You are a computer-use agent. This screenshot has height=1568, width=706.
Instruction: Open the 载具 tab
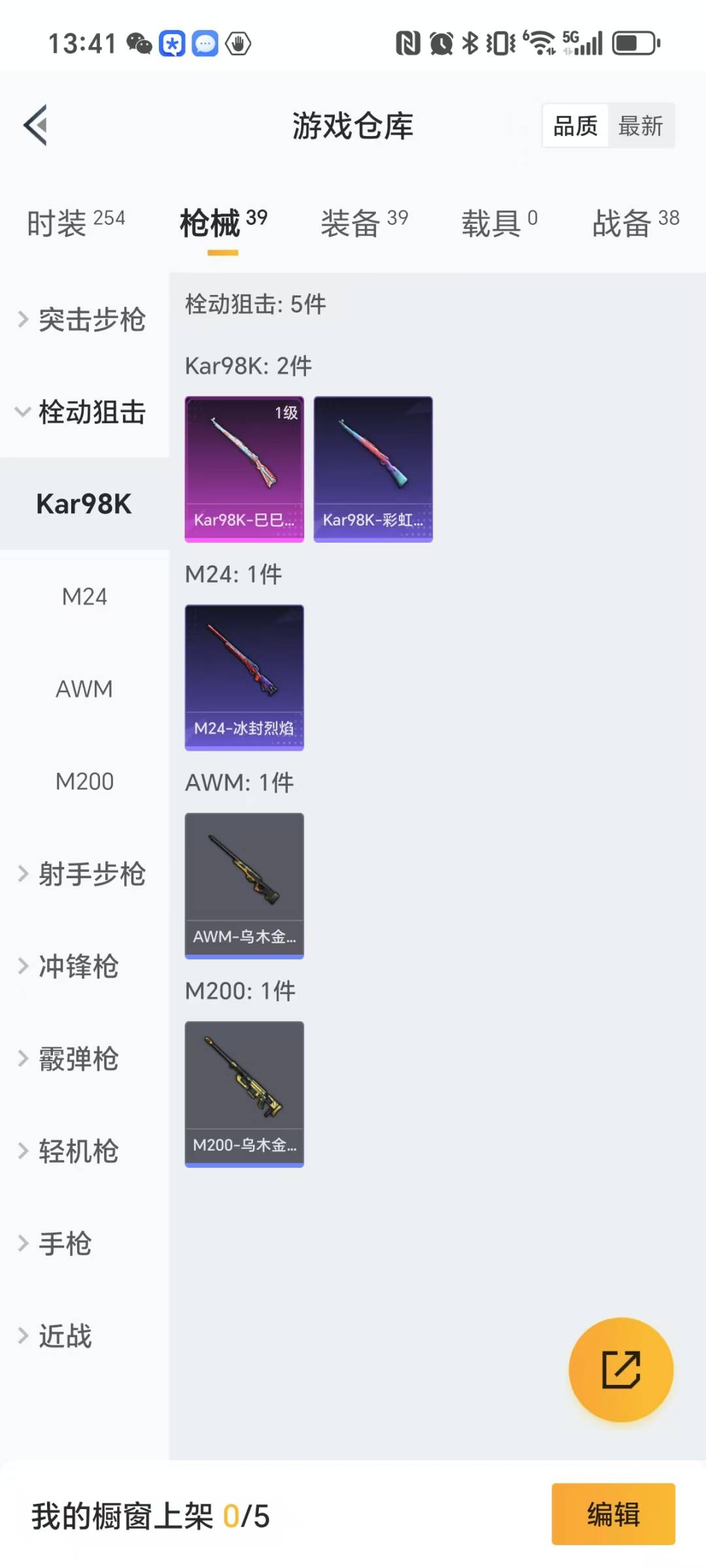coord(499,223)
